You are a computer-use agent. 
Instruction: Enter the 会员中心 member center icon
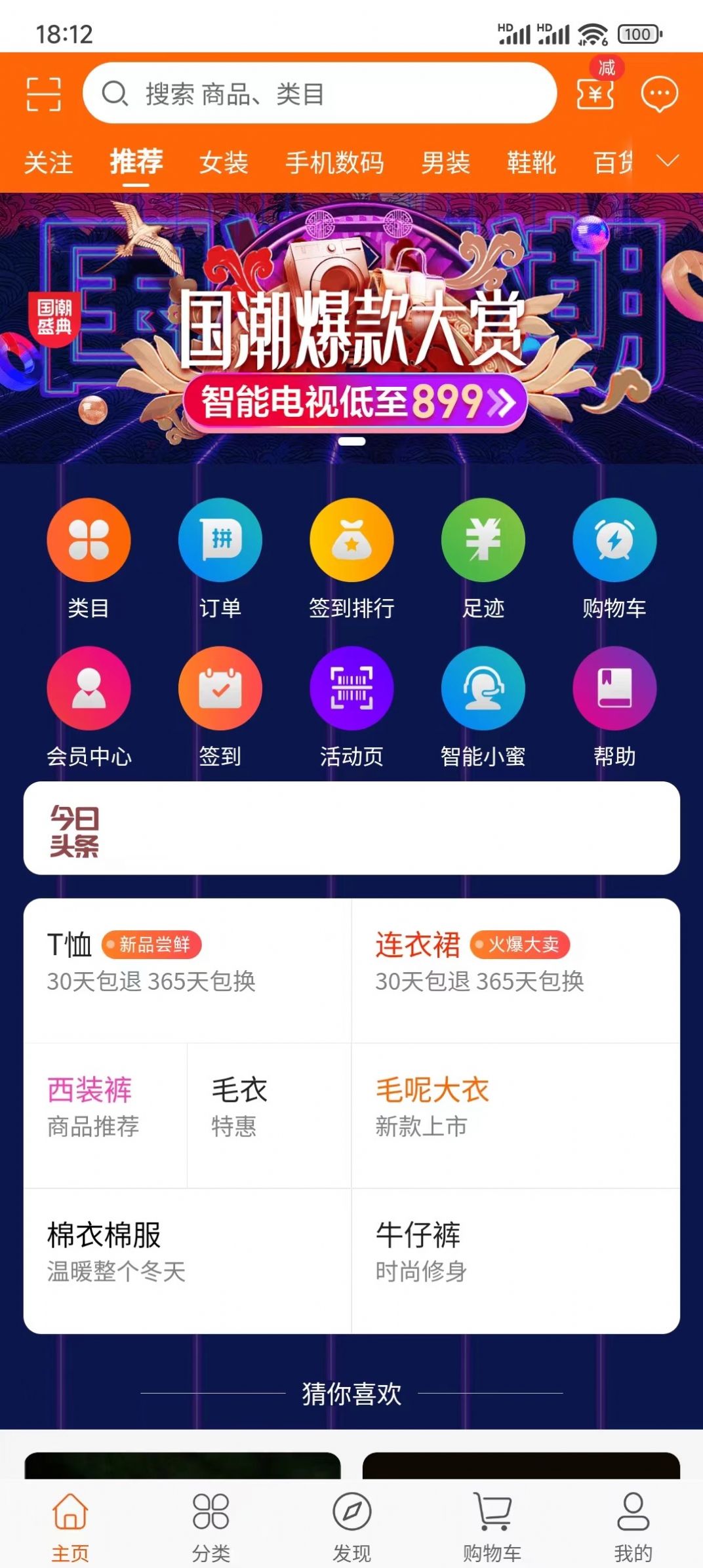coord(88,688)
